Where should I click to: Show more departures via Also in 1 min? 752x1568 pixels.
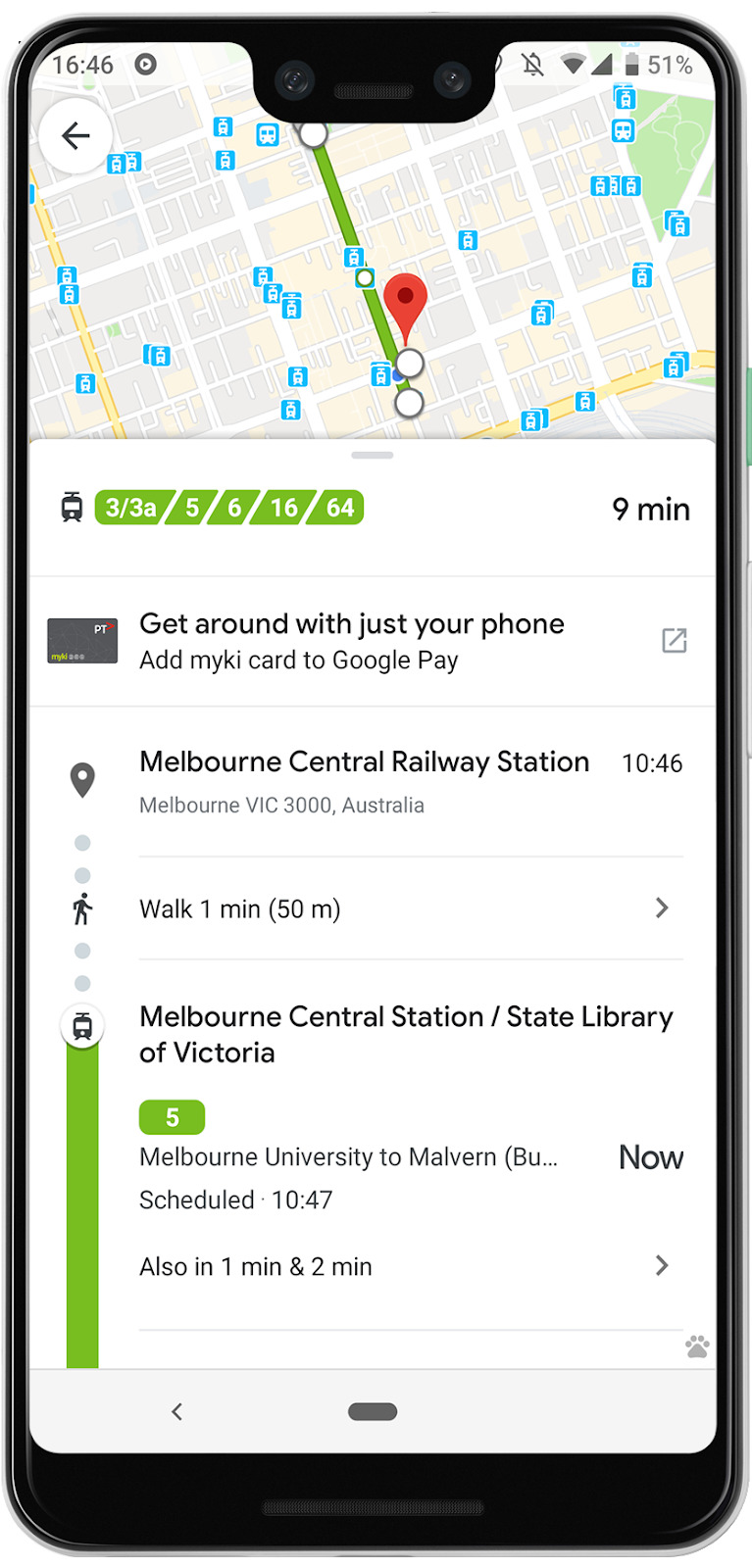click(662, 1266)
